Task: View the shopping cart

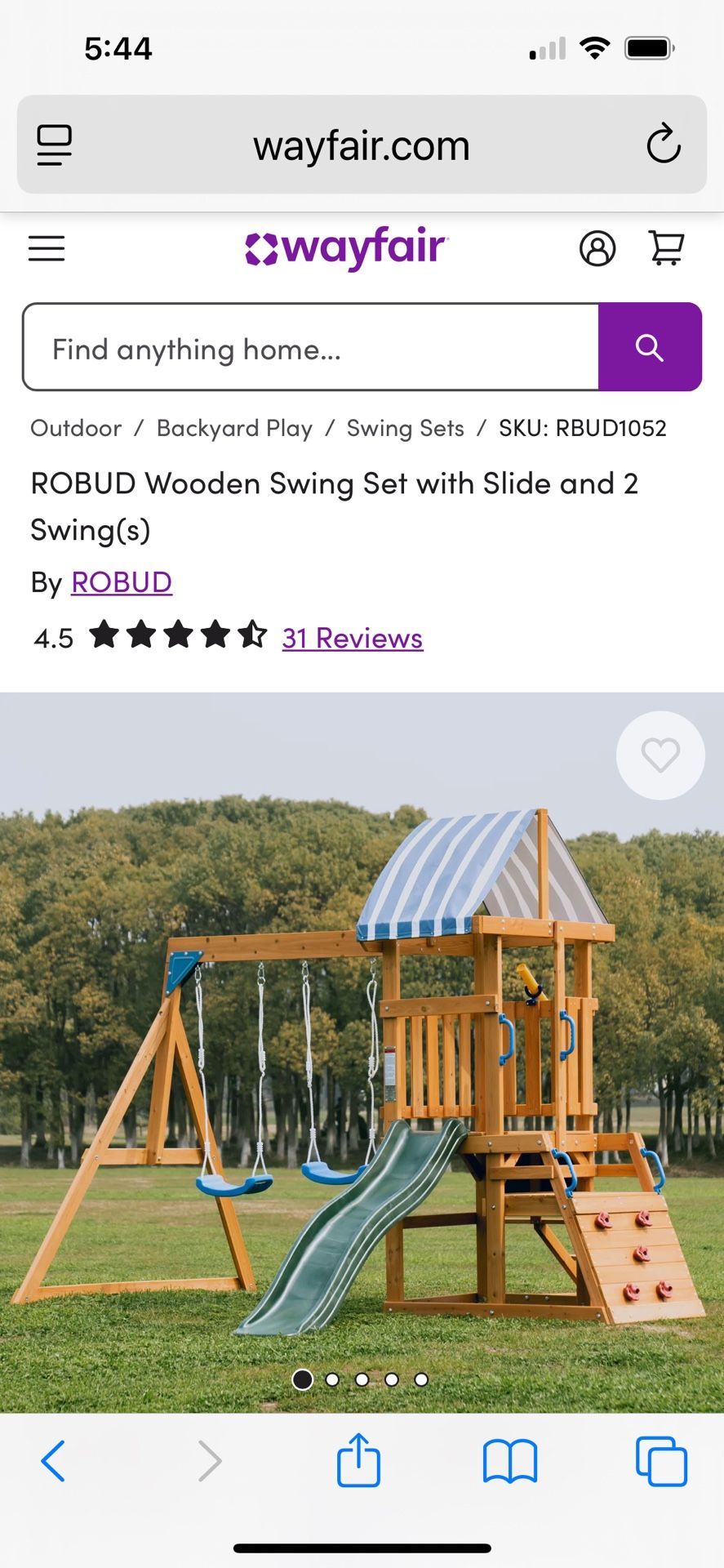Action: [666, 248]
